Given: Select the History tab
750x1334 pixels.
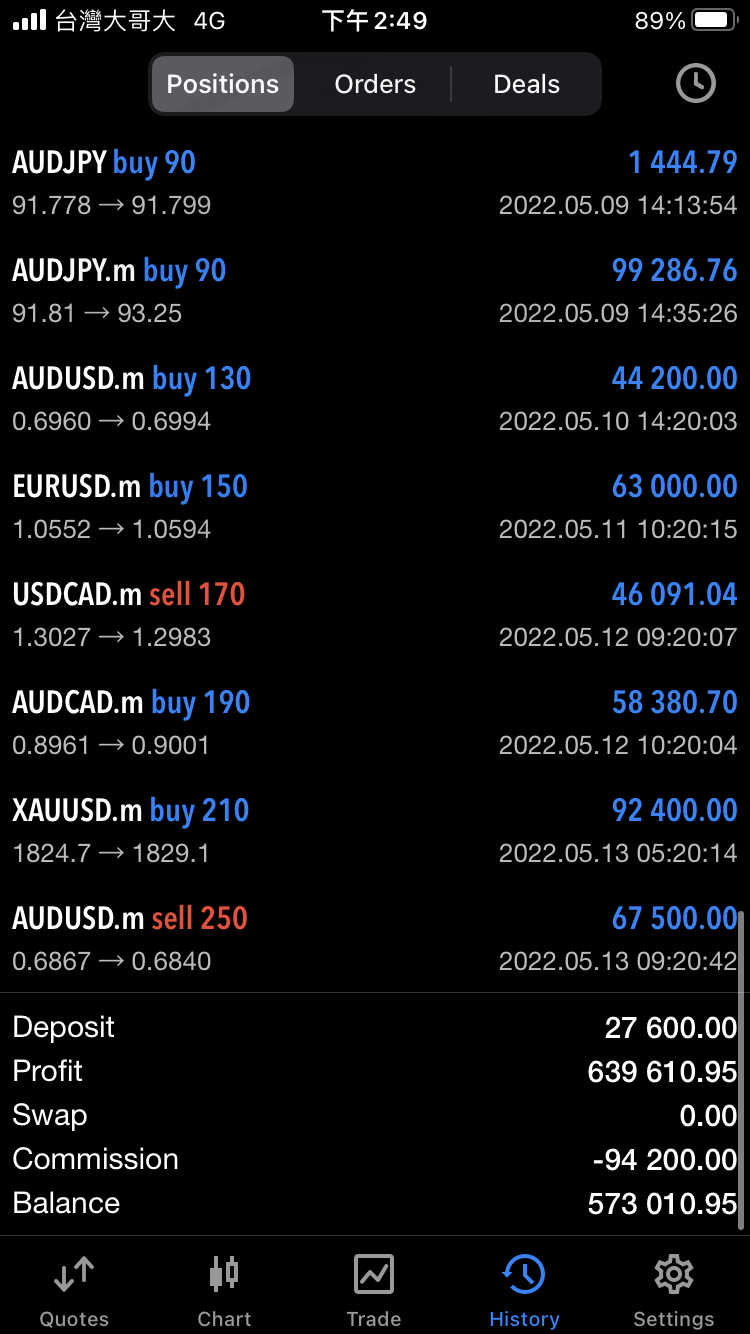Looking at the screenshot, I should pyautogui.click(x=524, y=1290).
